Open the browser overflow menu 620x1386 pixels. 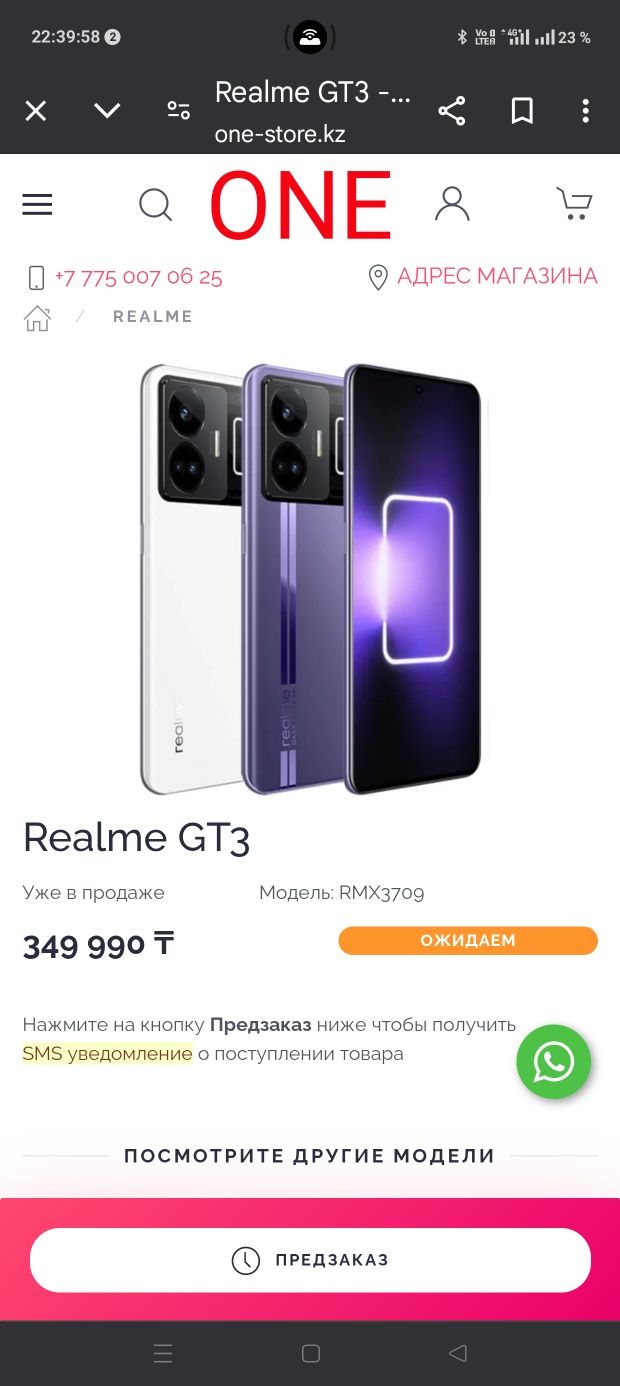pyautogui.click(x=586, y=111)
